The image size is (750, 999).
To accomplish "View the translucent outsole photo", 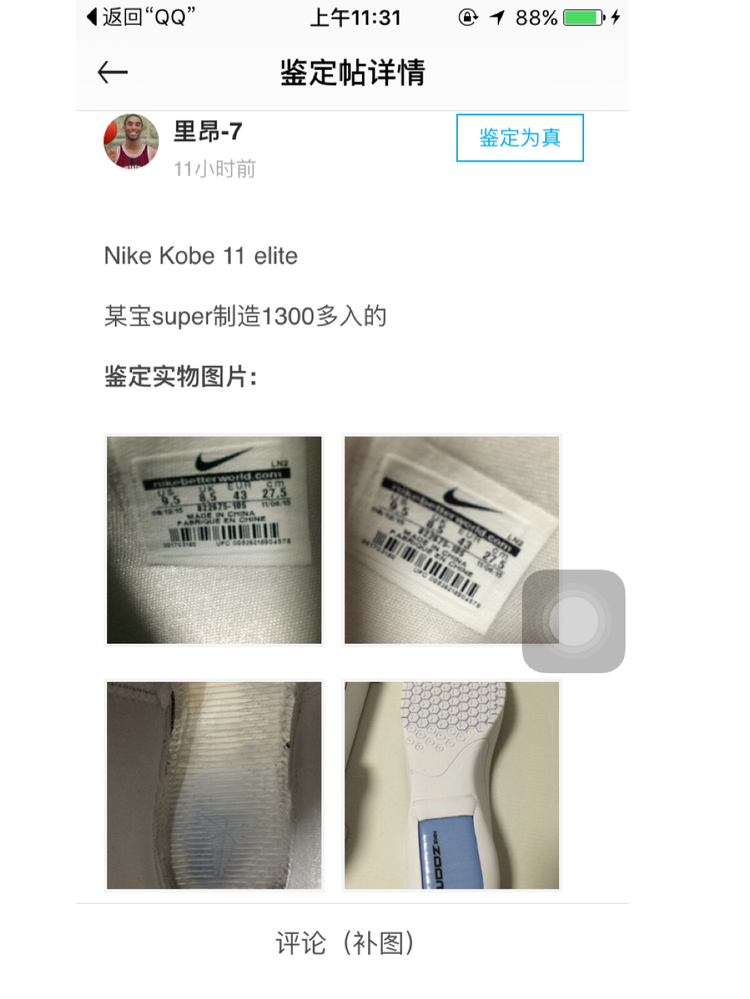I will point(214,785).
